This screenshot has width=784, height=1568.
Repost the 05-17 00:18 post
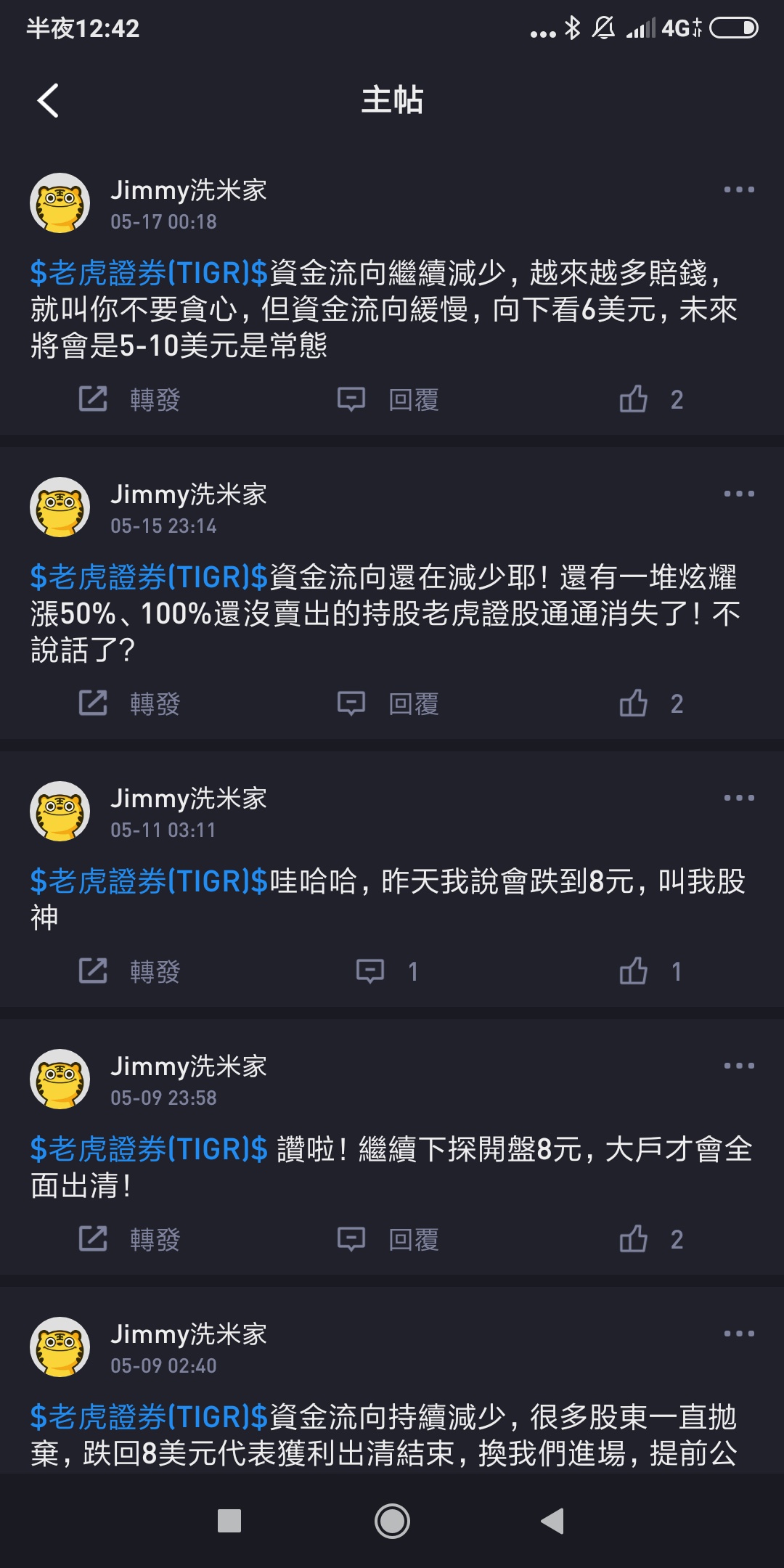(x=129, y=399)
